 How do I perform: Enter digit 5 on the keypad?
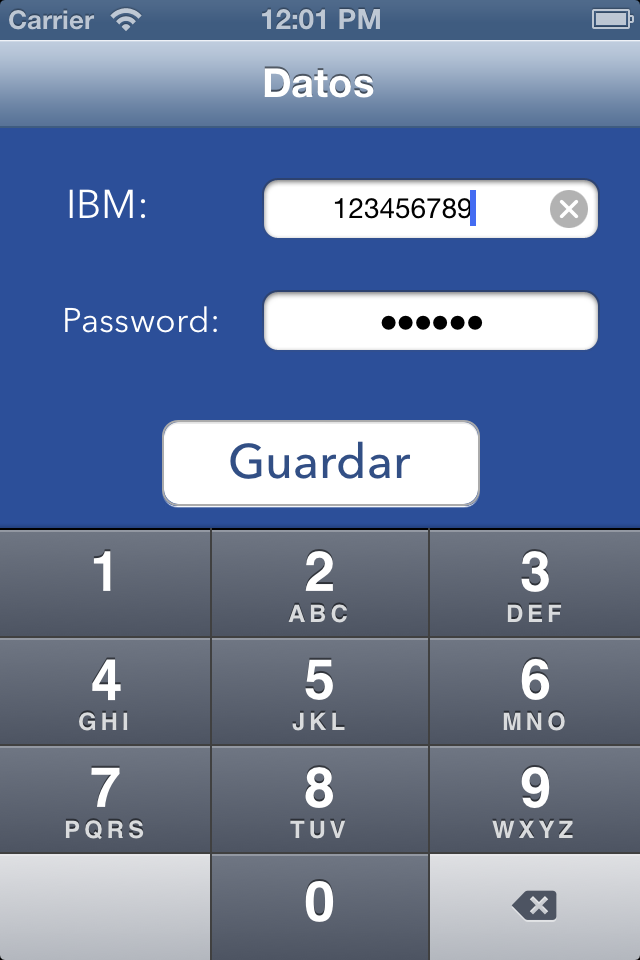point(319,692)
